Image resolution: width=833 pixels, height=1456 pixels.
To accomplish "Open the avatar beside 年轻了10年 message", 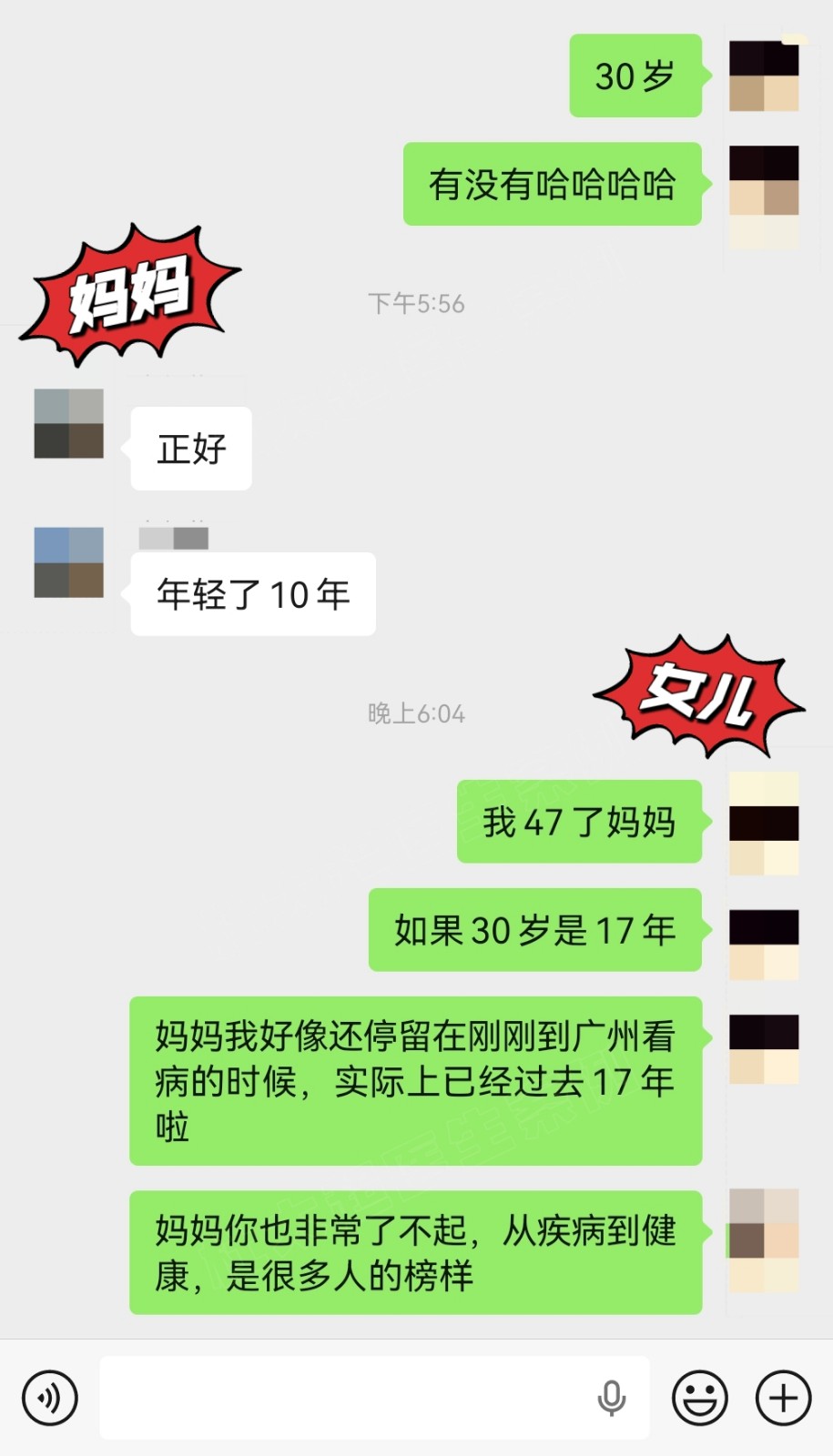I will [x=69, y=562].
